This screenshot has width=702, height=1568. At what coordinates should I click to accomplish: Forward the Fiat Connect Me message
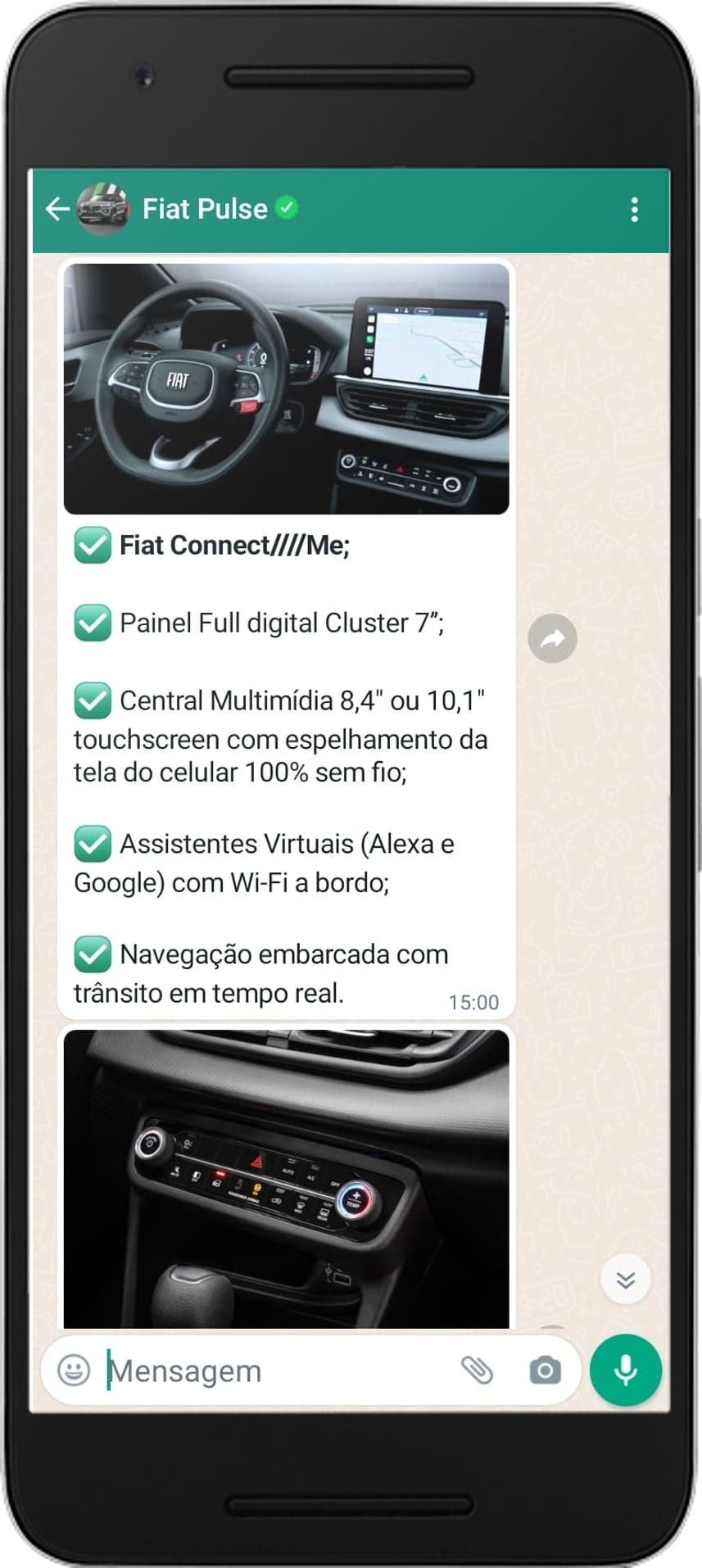pos(552,638)
